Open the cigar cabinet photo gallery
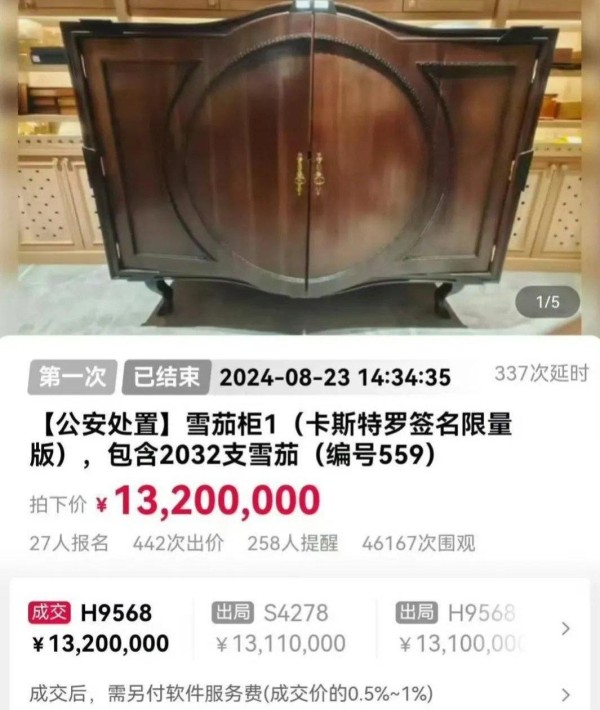The width and height of the screenshot is (600, 710). [300, 165]
